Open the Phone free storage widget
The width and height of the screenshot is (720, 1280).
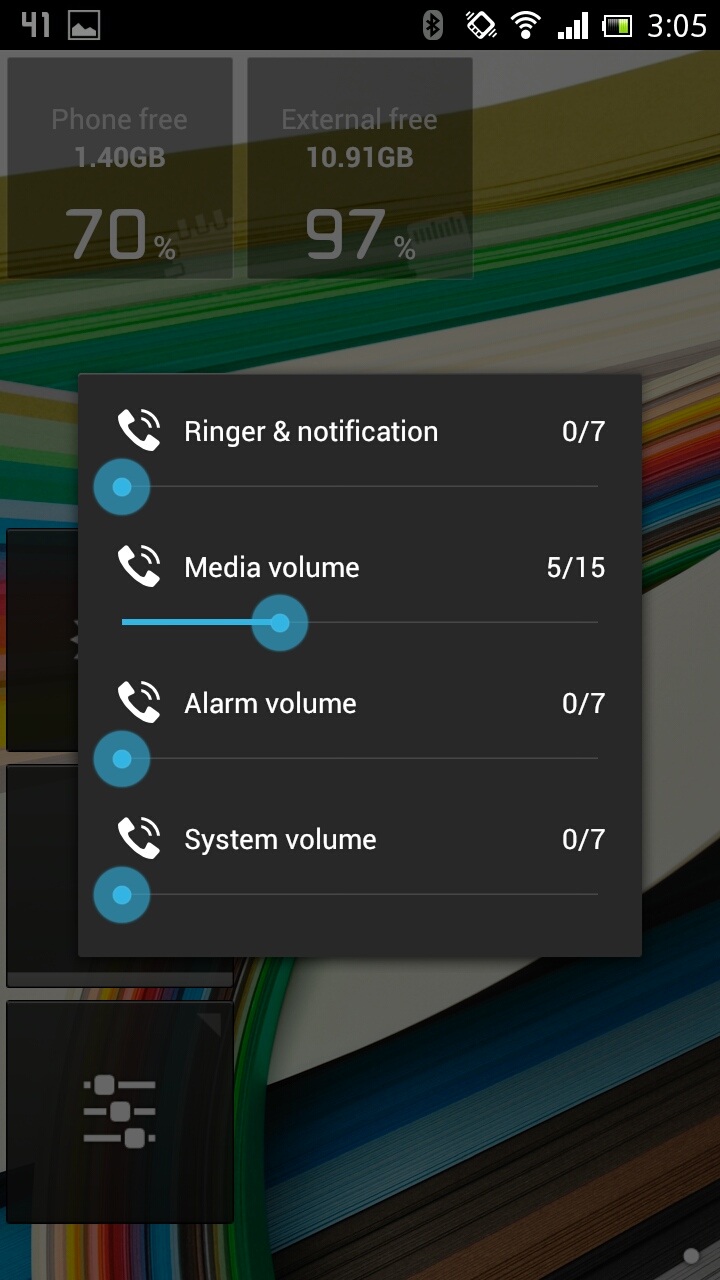click(120, 168)
